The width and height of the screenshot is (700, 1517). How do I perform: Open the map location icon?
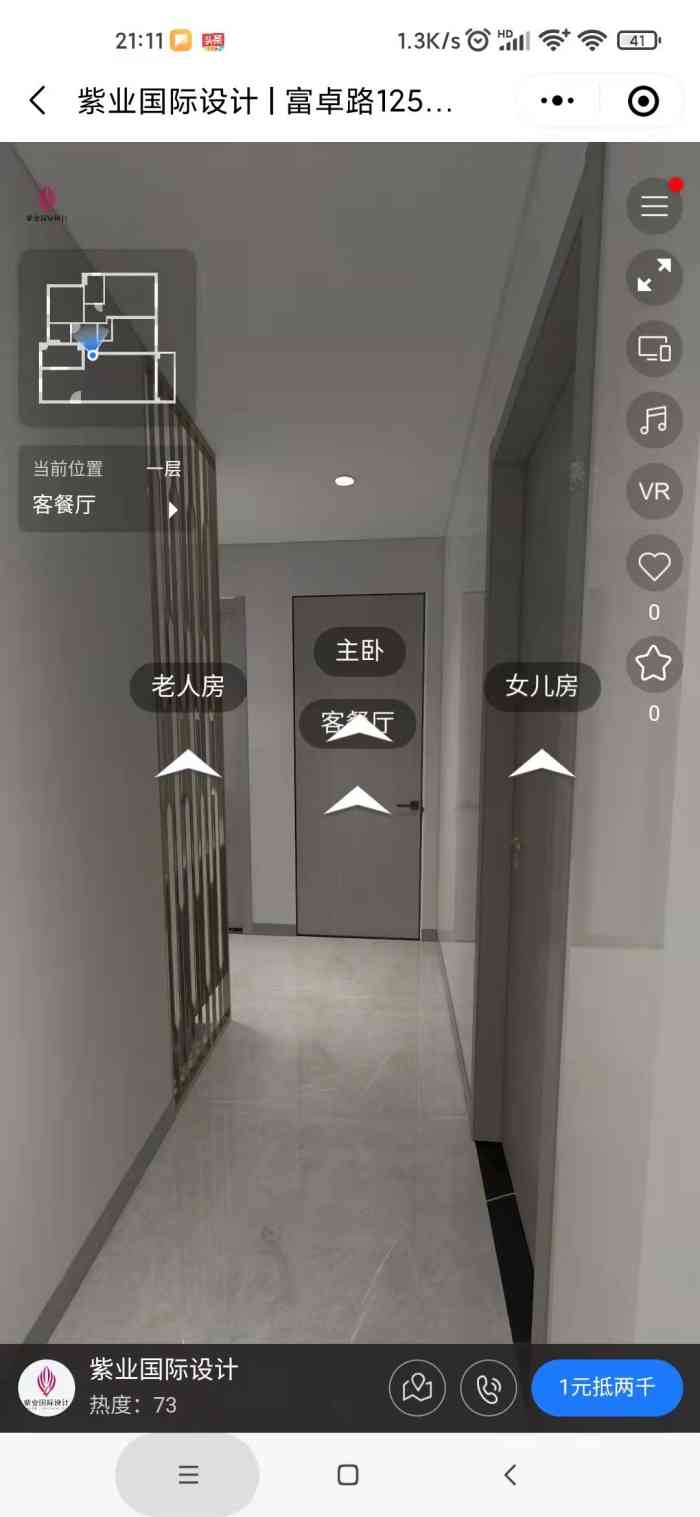(417, 1388)
